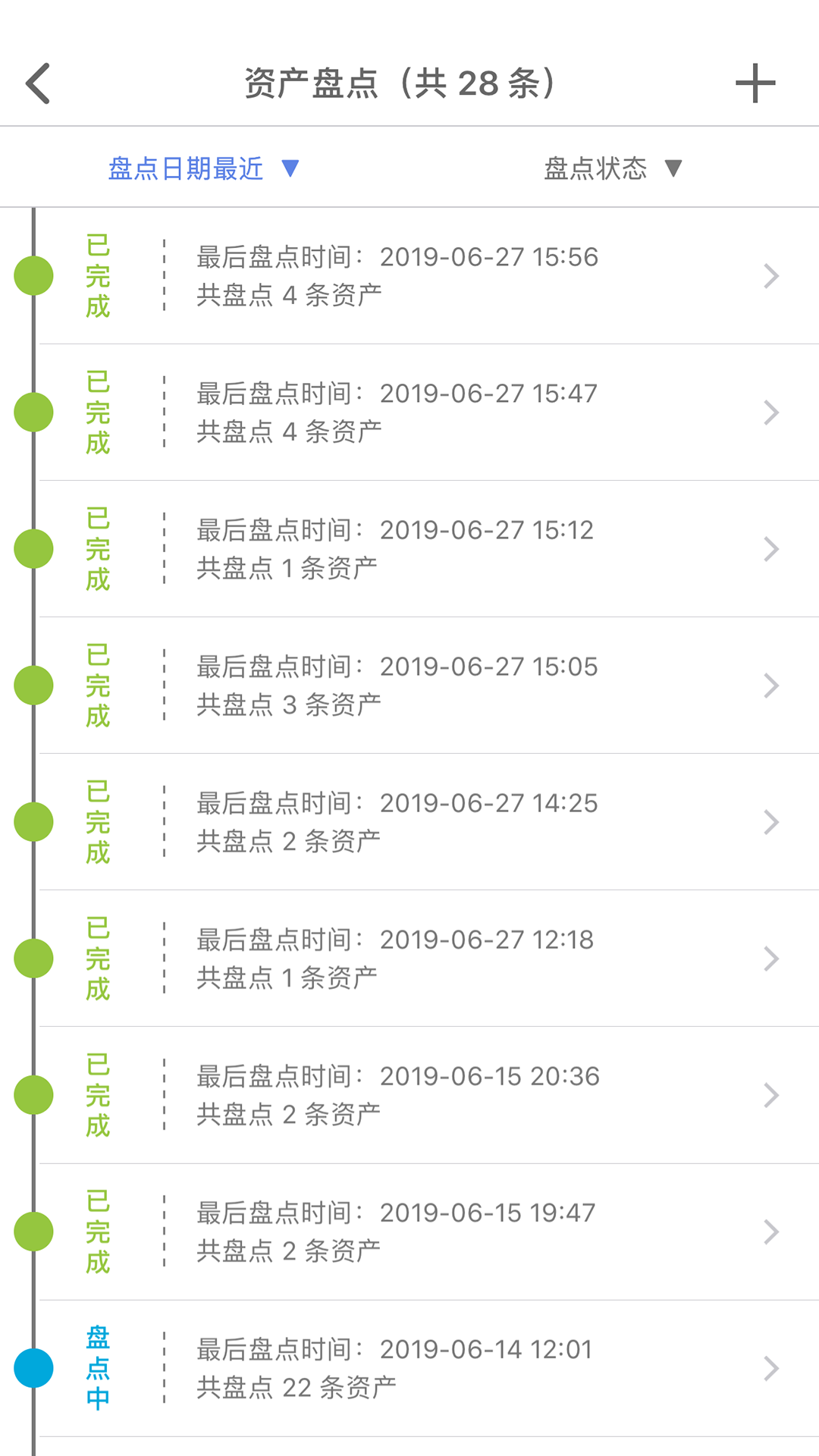Tap the green dot beside 14:25 entry

click(x=33, y=821)
